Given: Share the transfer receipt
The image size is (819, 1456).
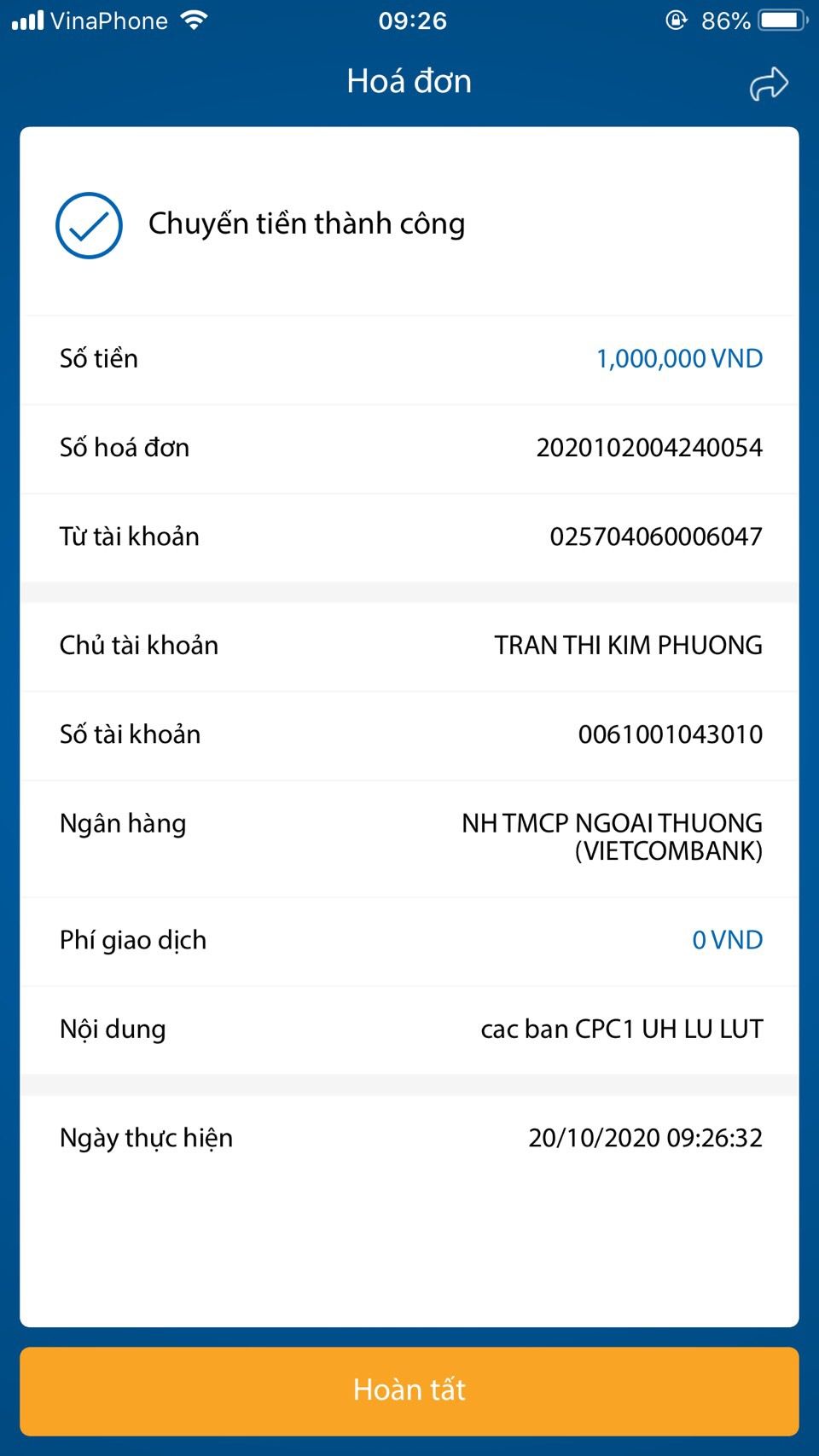Looking at the screenshot, I should 768,84.
